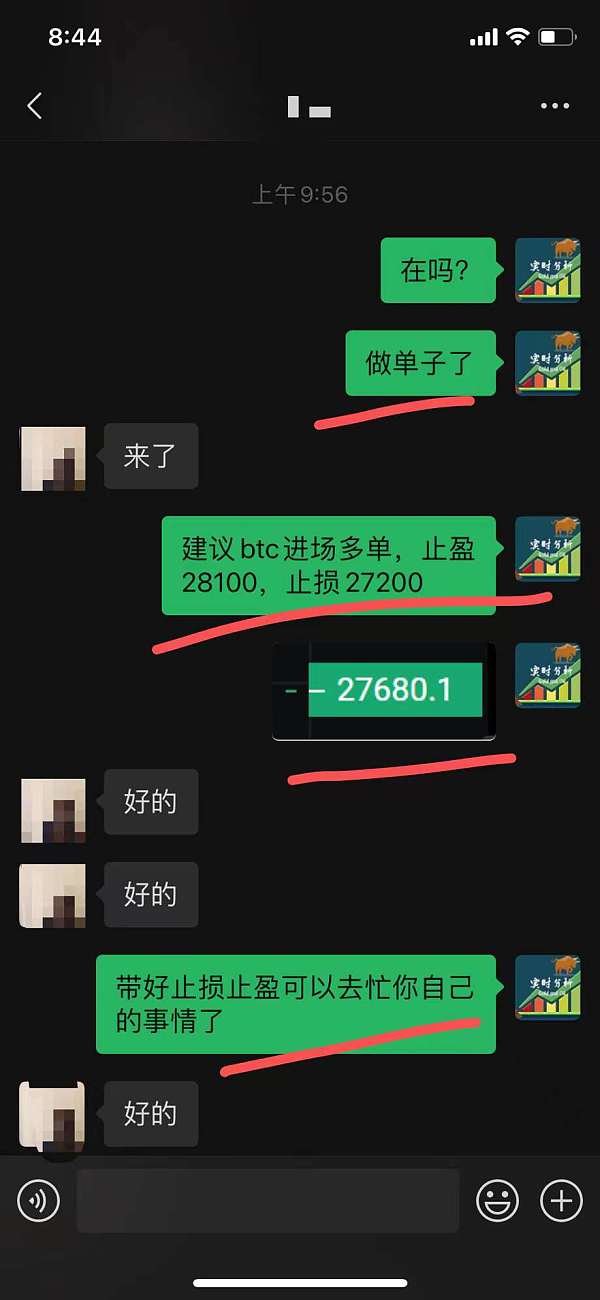Open the 27680.1 image message
Viewport: 600px width, 1300px height.
click(x=384, y=690)
